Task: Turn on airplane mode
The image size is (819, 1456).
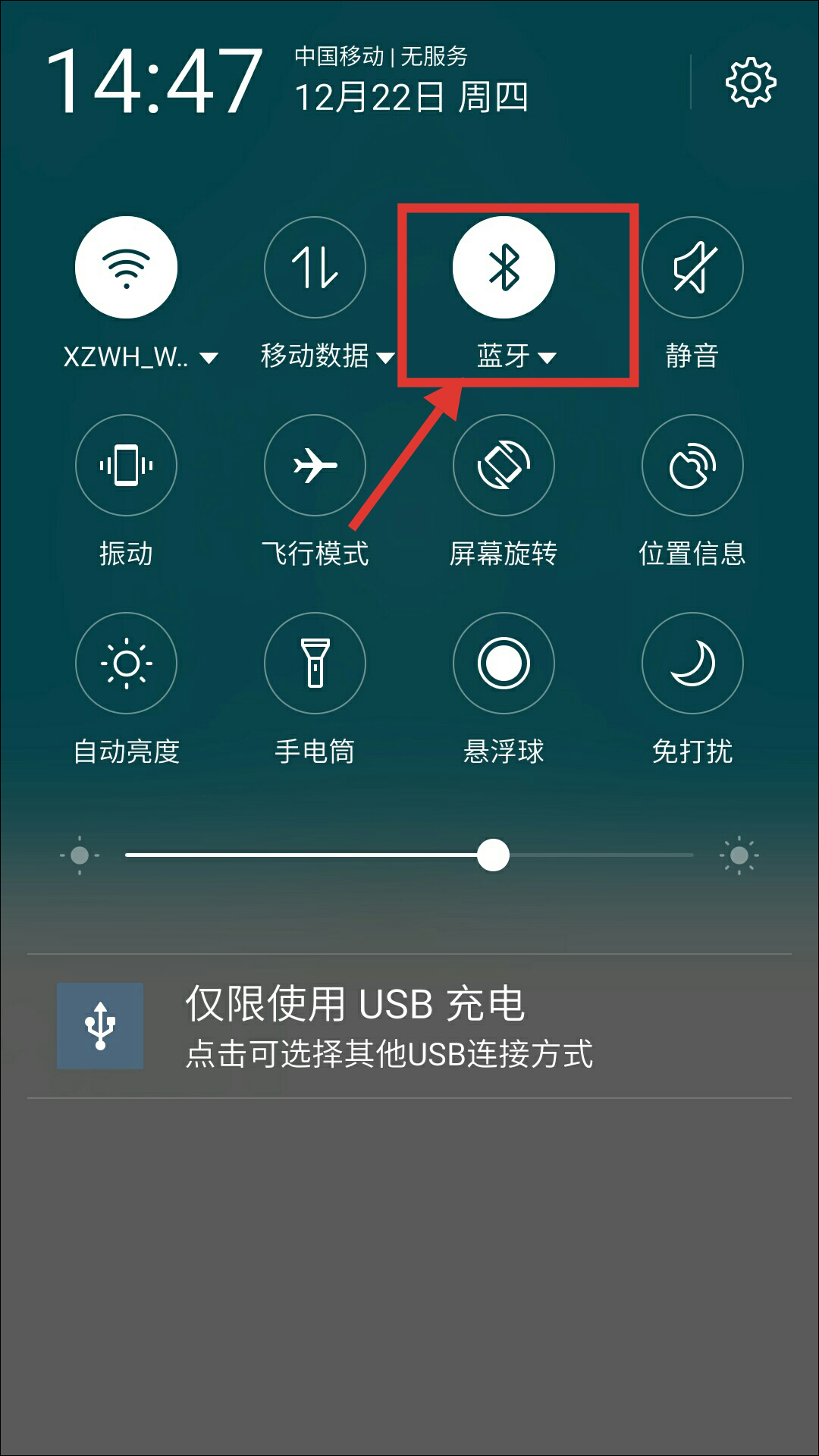Action: tap(315, 466)
